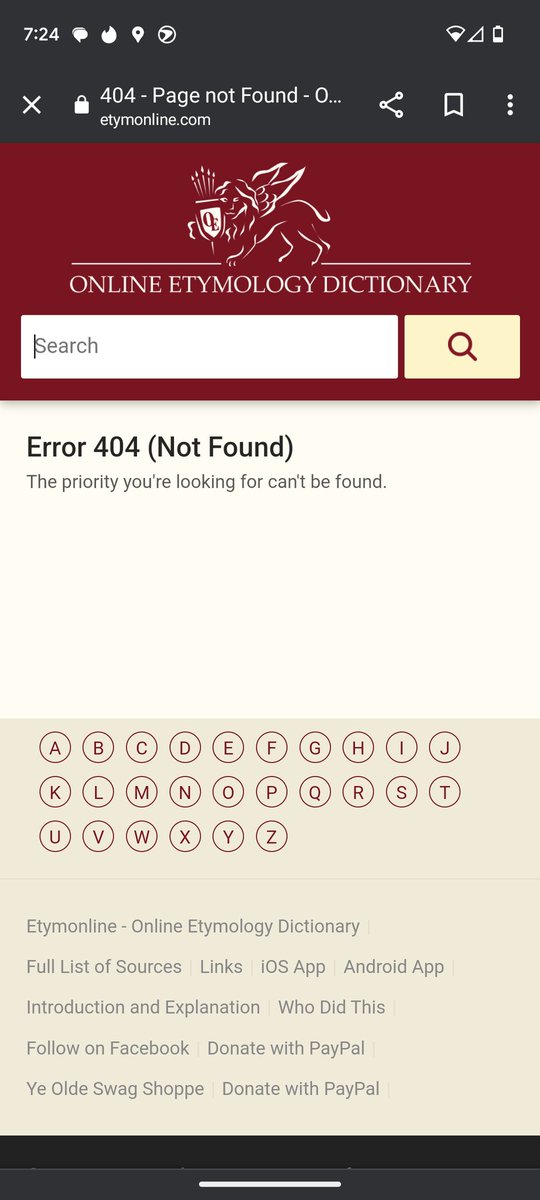
Task: Open the browser overflow menu
Action: pos(510,105)
